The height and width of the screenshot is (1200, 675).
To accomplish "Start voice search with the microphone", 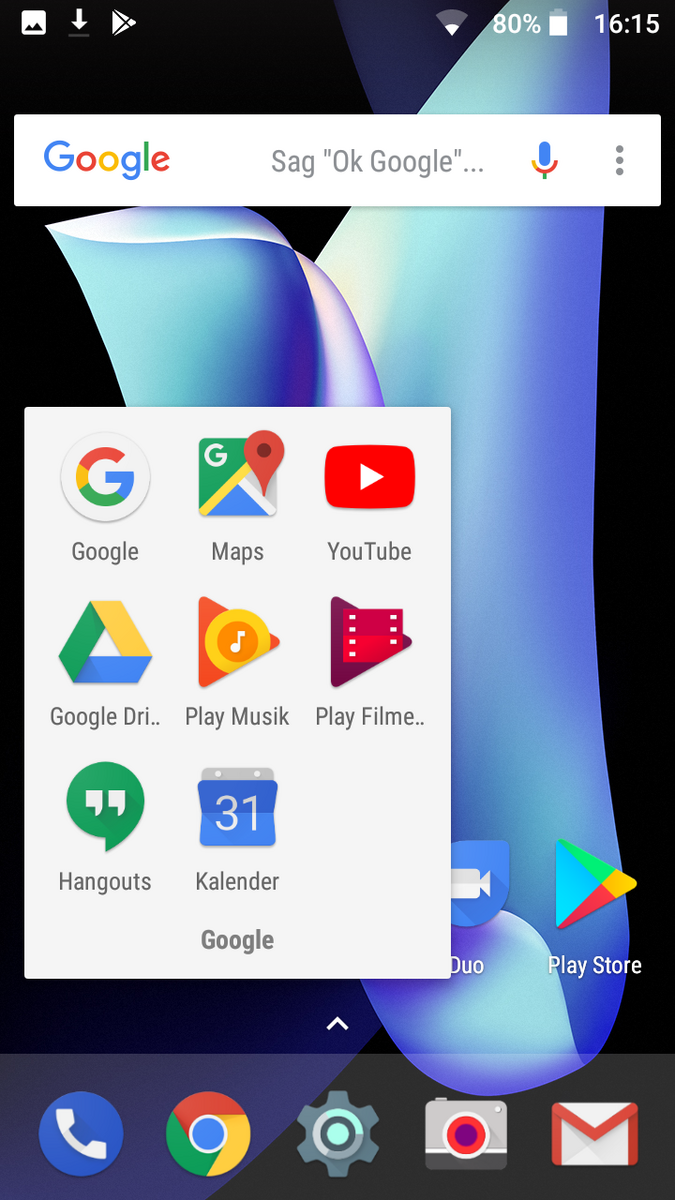I will (x=544, y=160).
